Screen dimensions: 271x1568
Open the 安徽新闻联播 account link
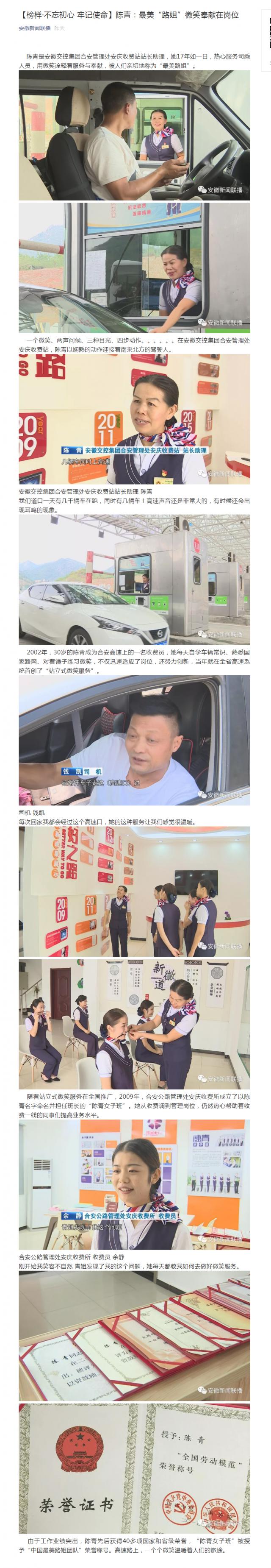coord(35,28)
